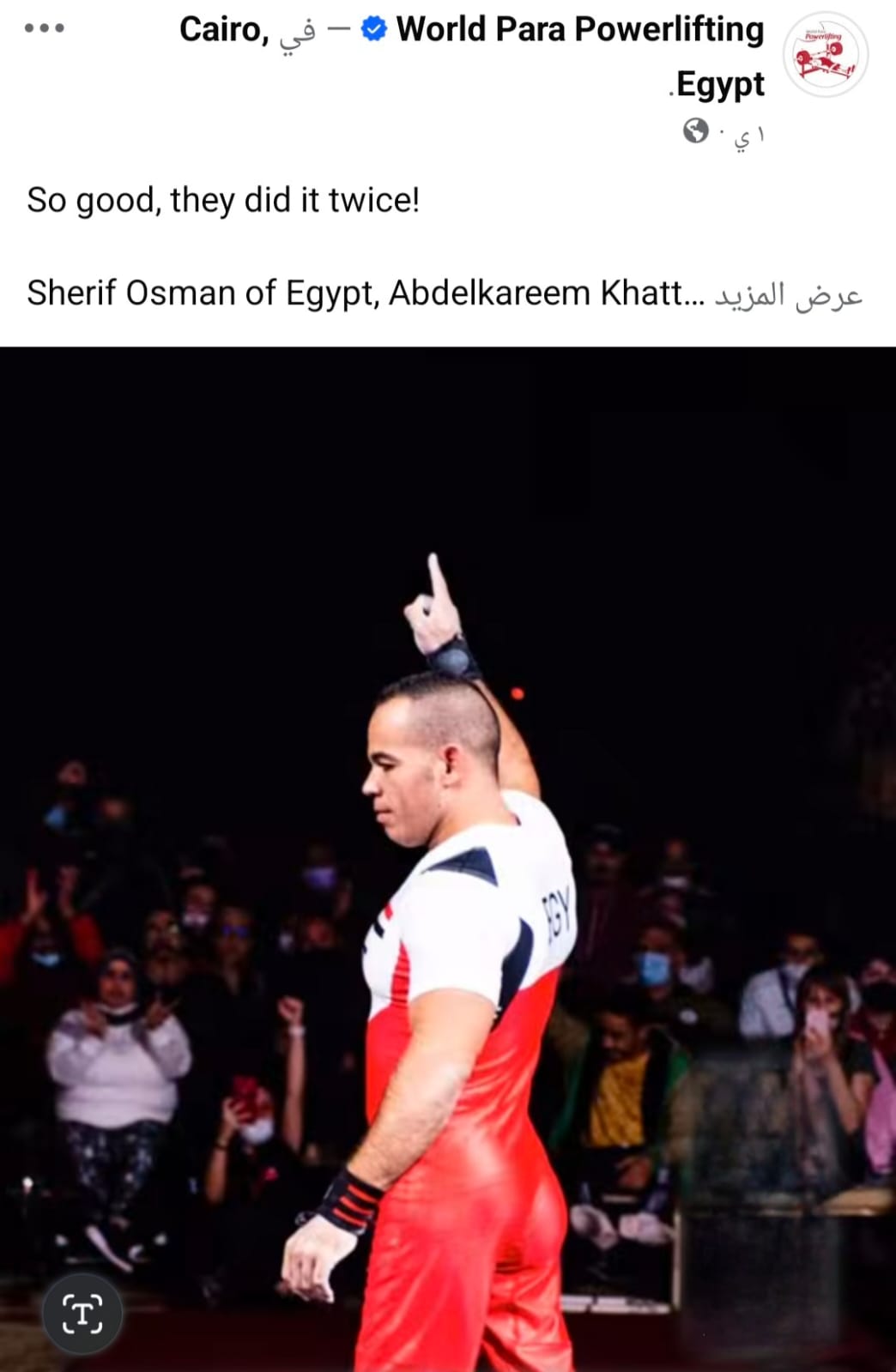Open the post's three-dot options menu
Screen dimensions: 896x1372
coord(45,28)
